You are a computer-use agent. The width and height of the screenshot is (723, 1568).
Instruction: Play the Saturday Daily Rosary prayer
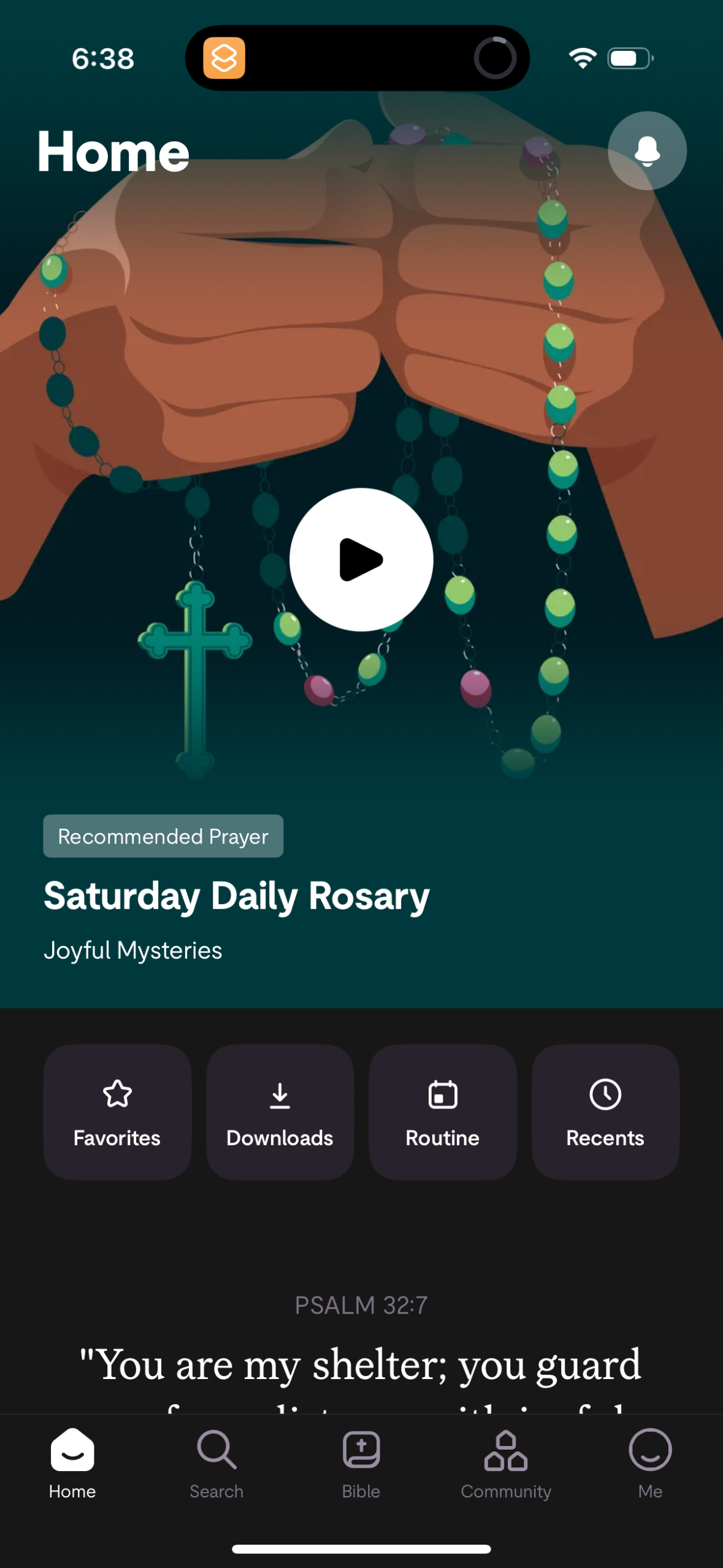pyautogui.click(x=361, y=559)
